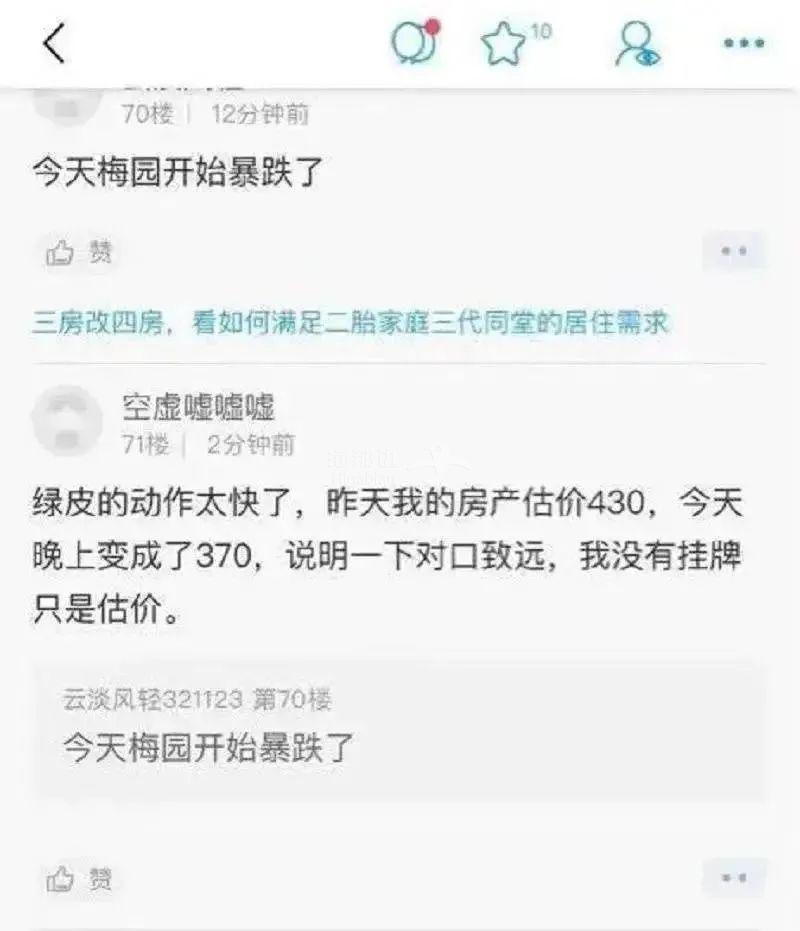Open the top-right three-dot overflow menu
Screen dimensions: 800x931
743,45
